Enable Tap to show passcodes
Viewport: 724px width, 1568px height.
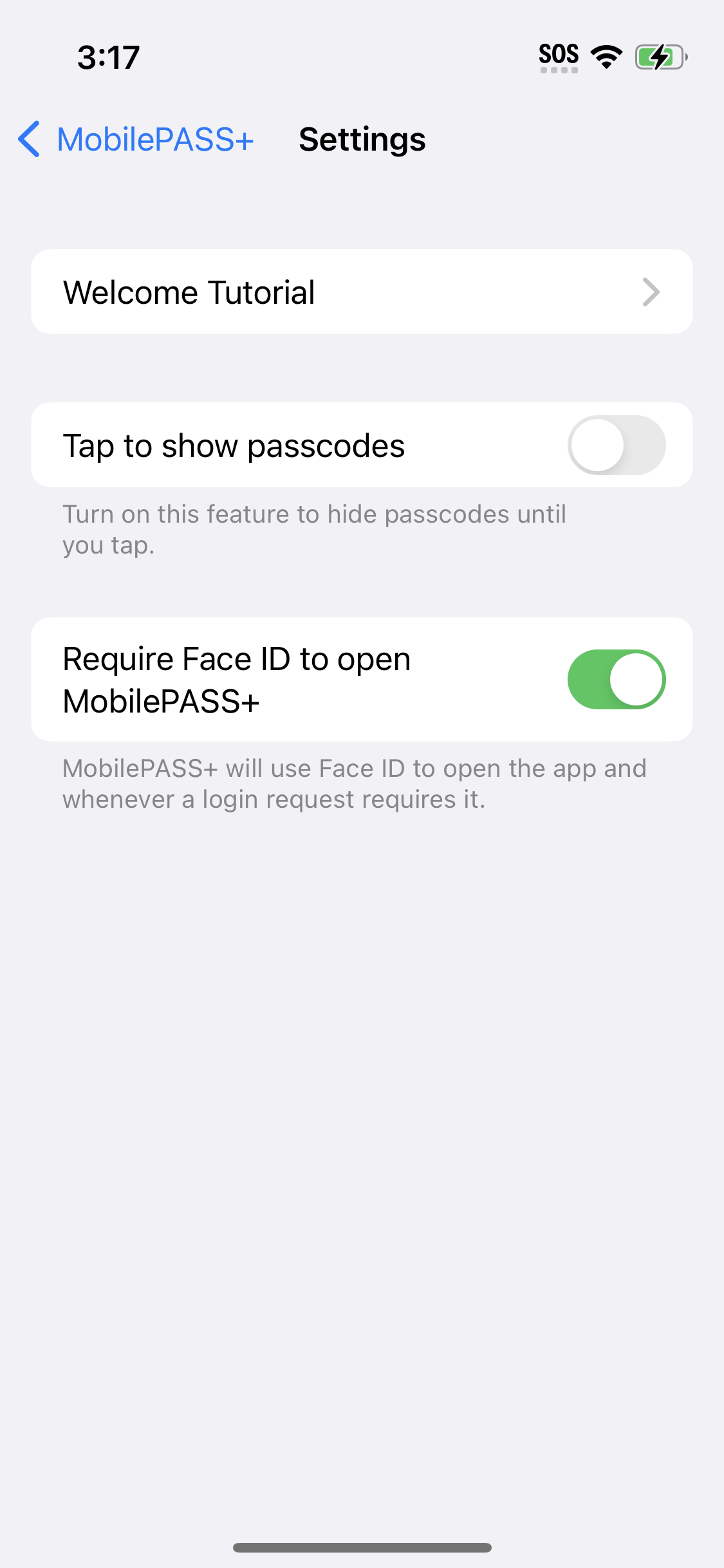[616, 445]
